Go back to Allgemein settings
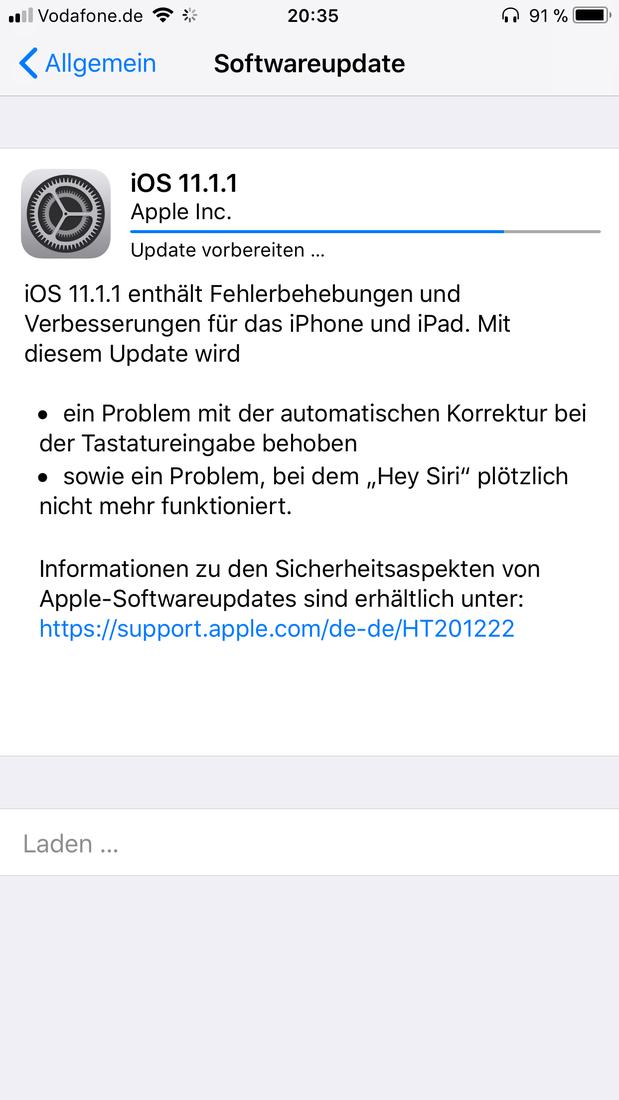Image resolution: width=619 pixels, height=1100 pixels. click(88, 64)
